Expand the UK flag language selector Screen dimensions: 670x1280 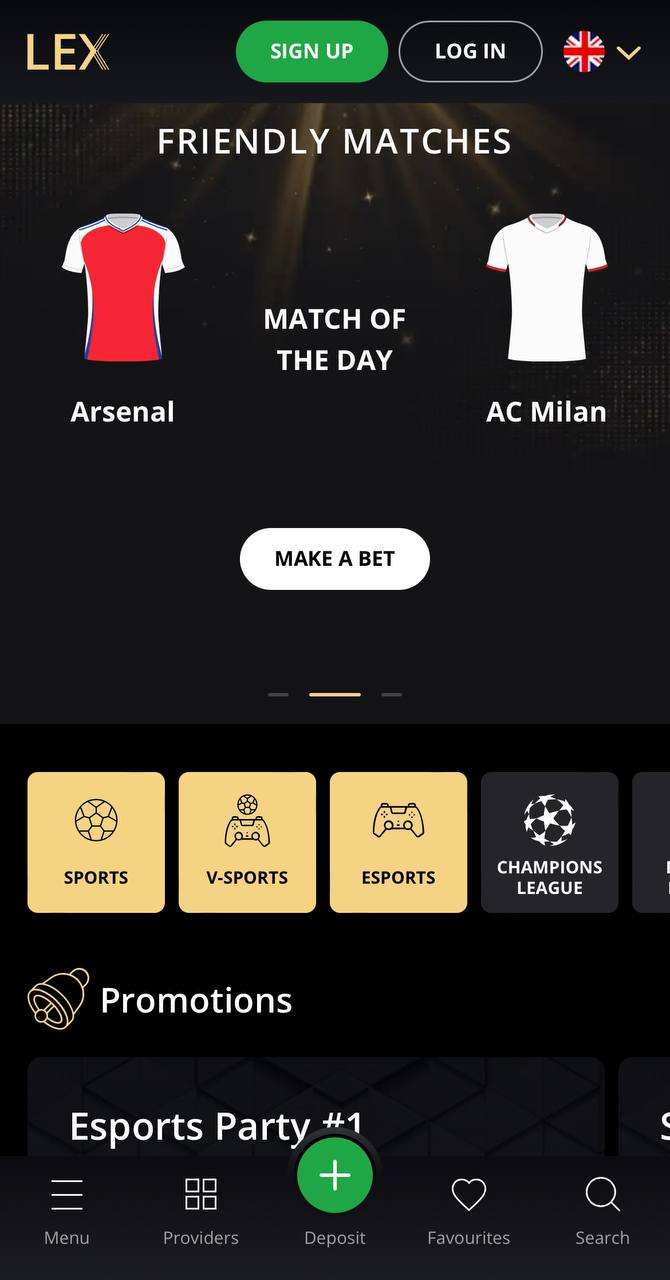(602, 52)
